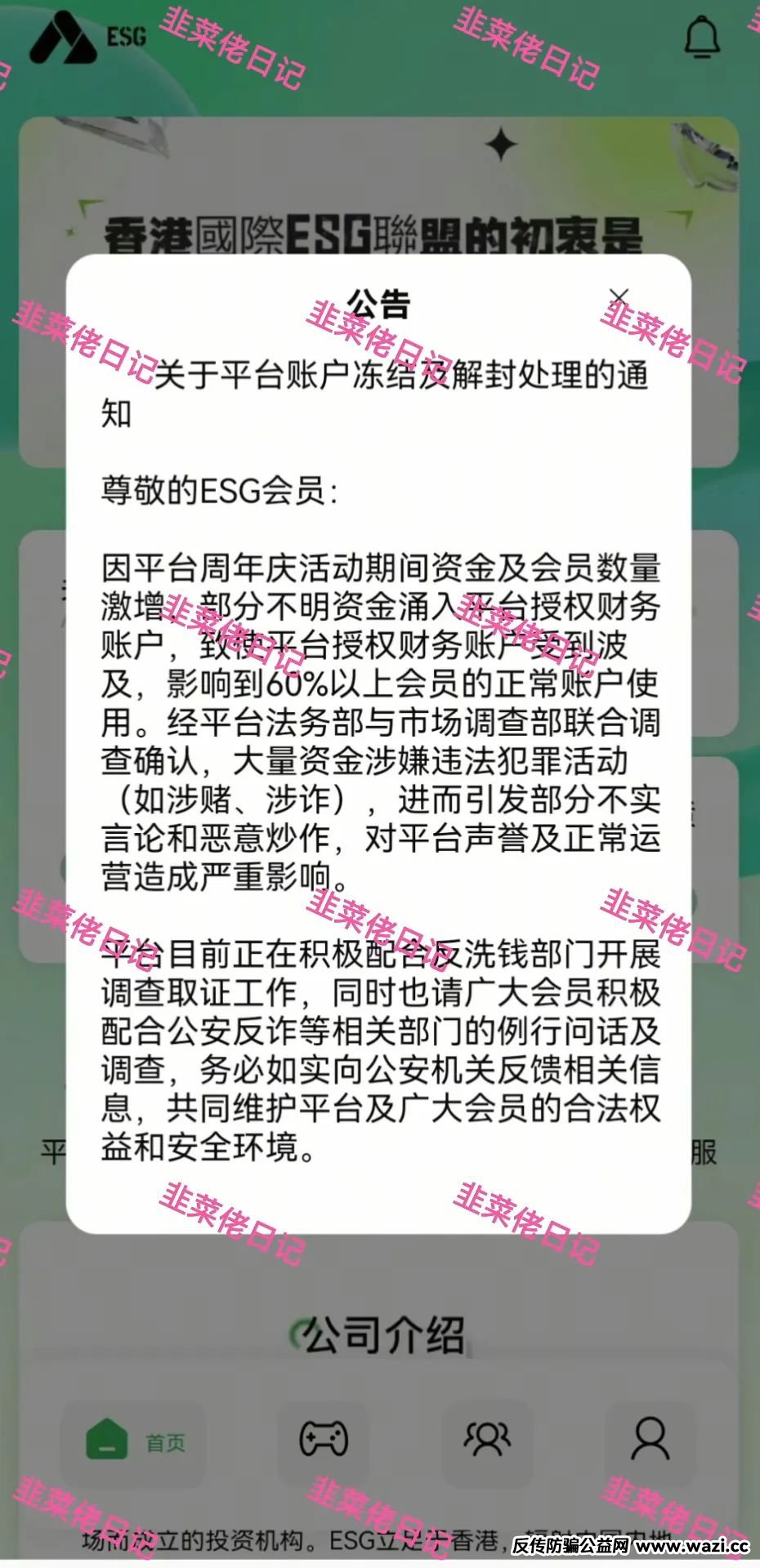
Task: Close the 公告 announcement dialog
Action: tap(619, 297)
